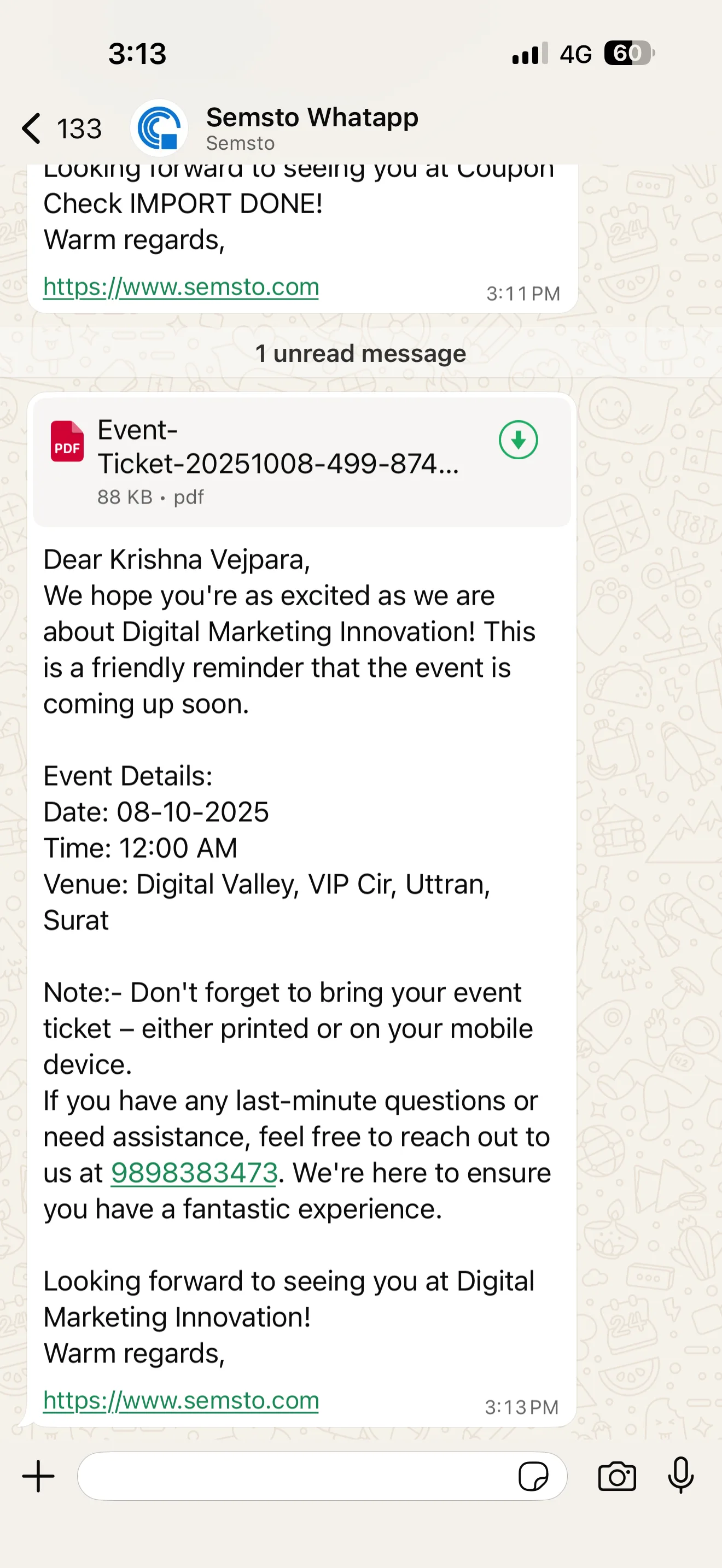Screen dimensions: 722x1568
Task: Open semsto.com link in the 3:11 PM message
Action: (181, 286)
